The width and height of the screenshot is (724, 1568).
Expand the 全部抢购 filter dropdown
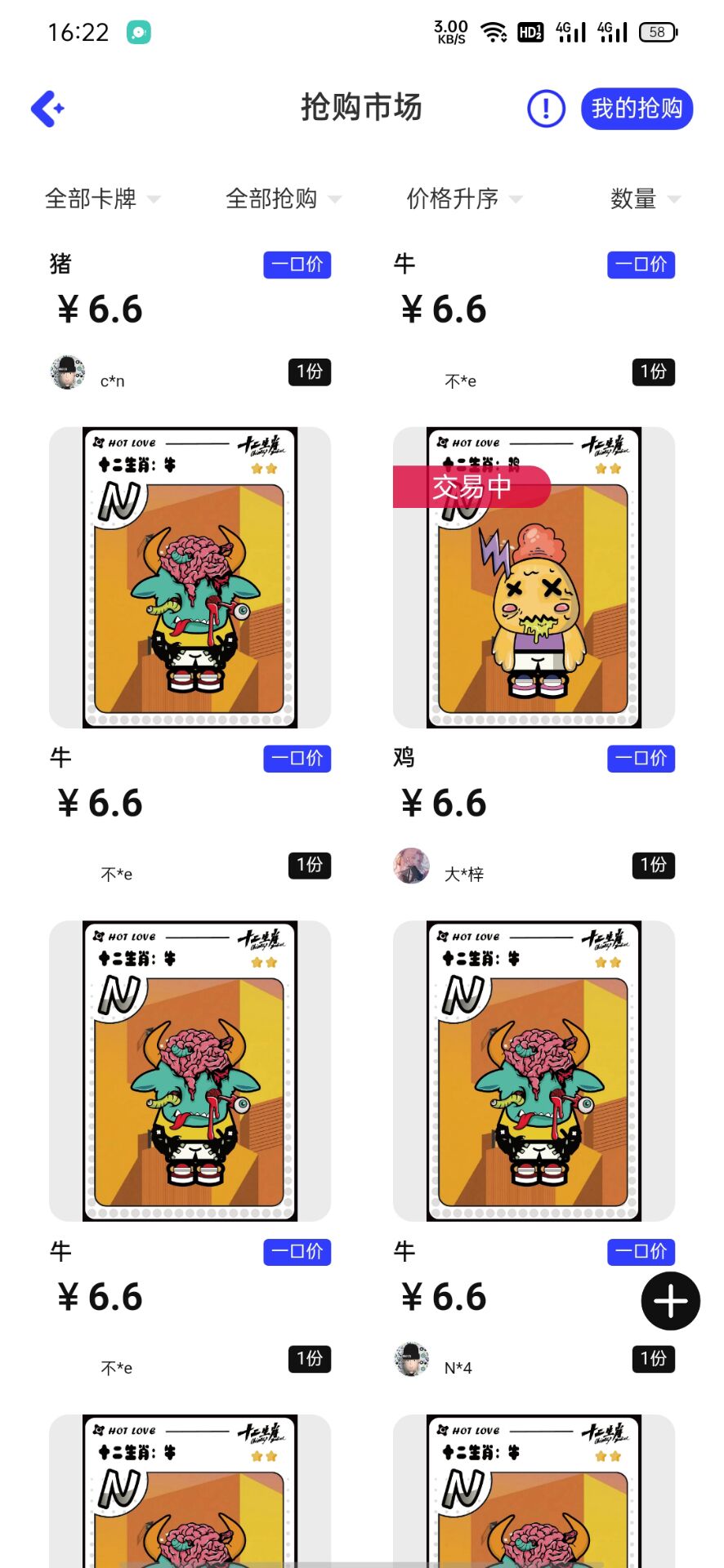[283, 198]
